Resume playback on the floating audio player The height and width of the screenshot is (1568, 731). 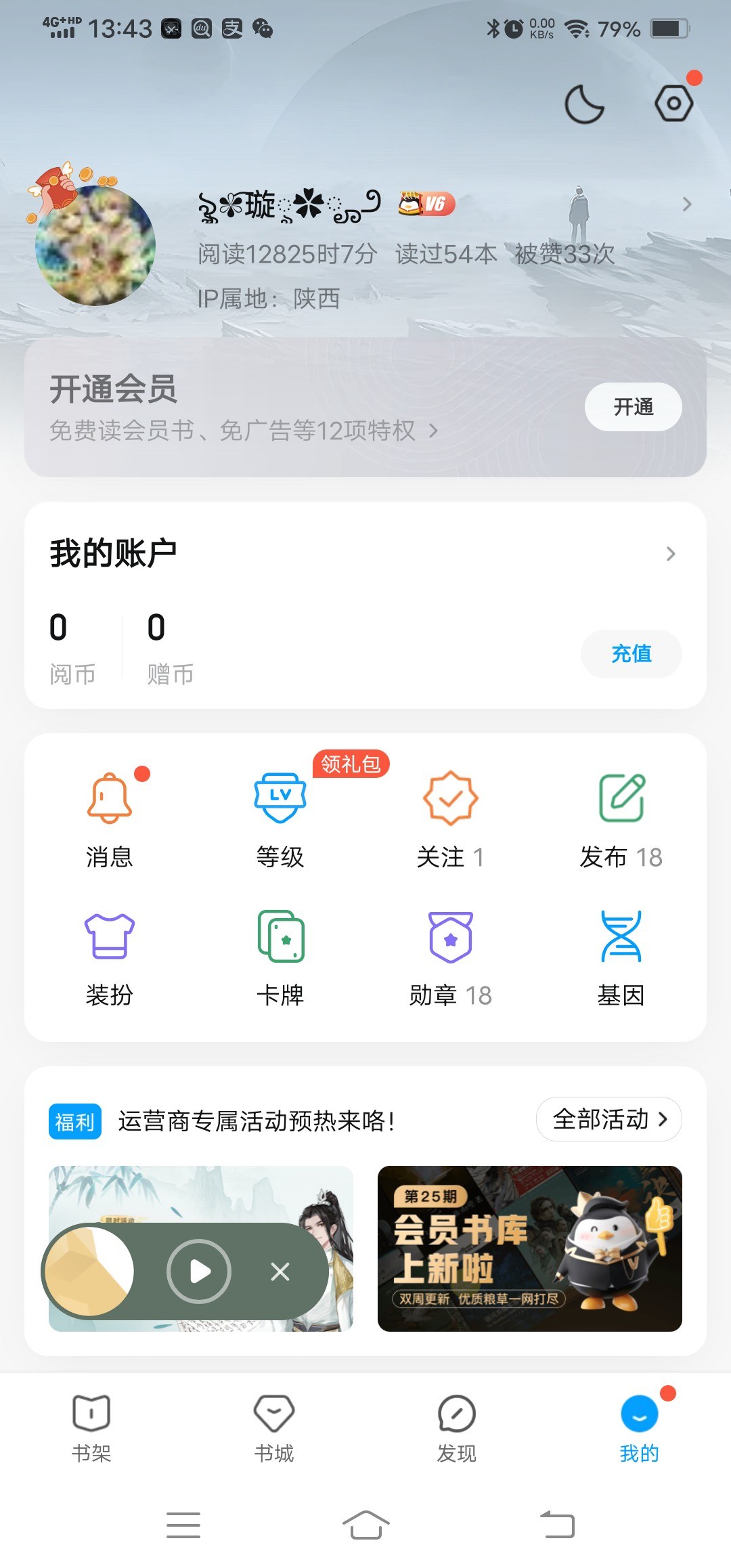199,1271
